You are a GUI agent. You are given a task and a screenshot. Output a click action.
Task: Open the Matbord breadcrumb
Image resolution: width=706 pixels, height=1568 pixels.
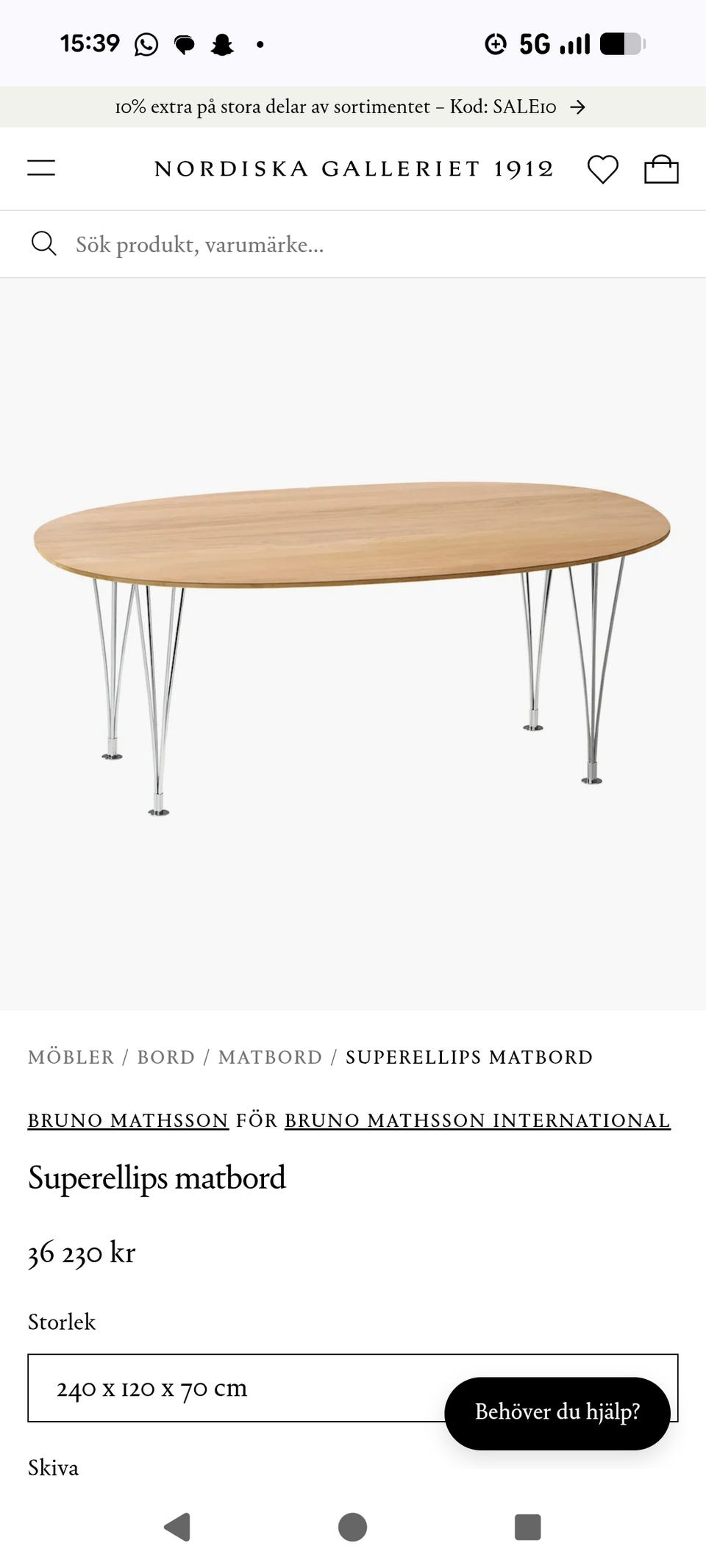click(270, 1057)
